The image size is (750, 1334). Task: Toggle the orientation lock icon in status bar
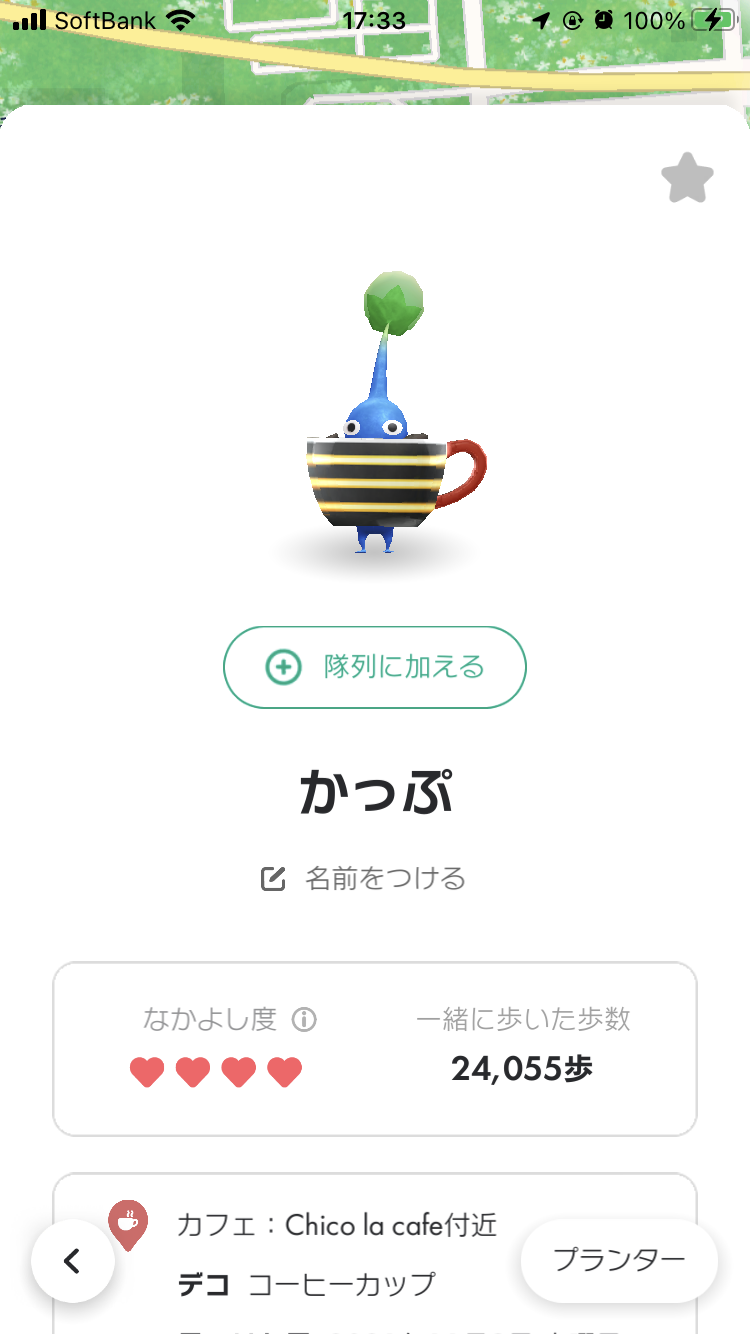[x=573, y=18]
